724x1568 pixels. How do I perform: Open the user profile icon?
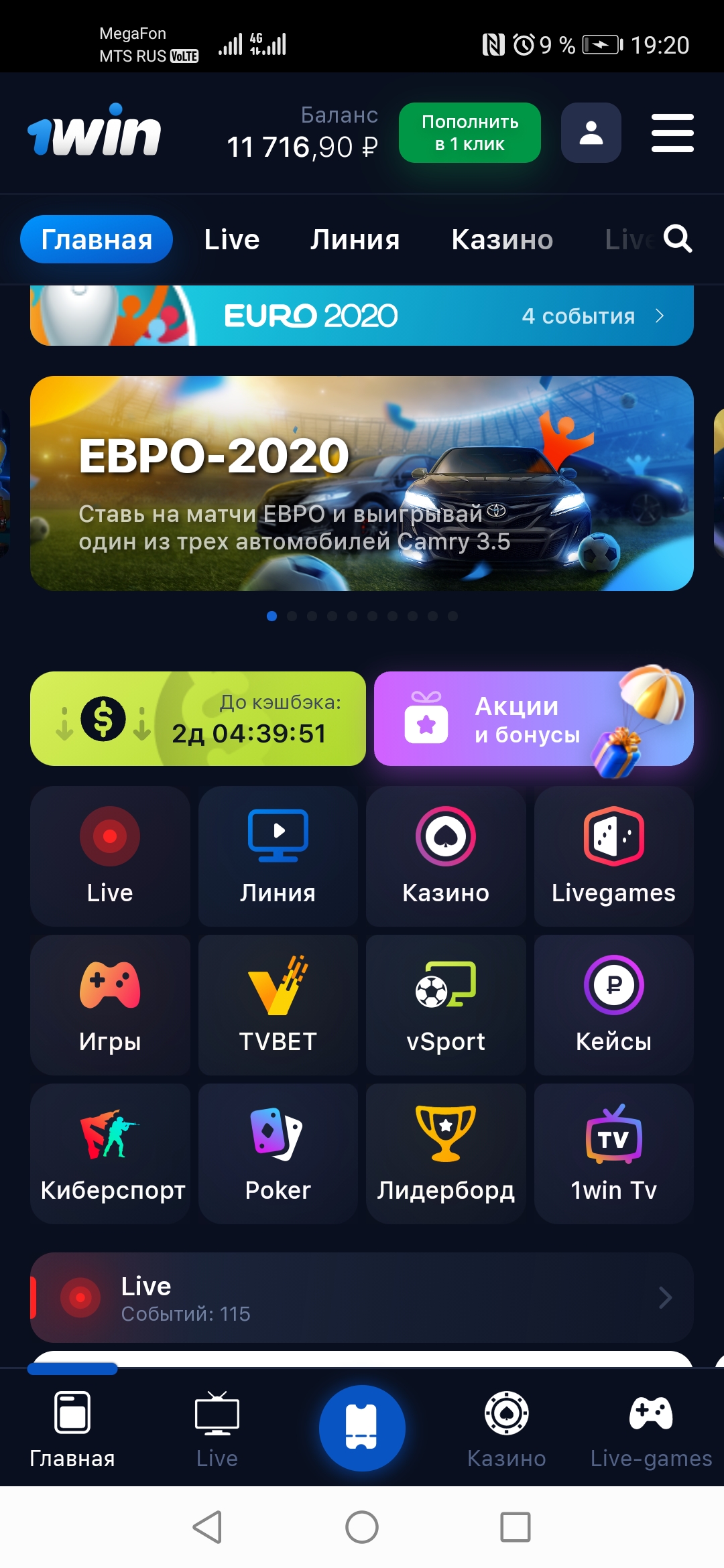(x=591, y=133)
